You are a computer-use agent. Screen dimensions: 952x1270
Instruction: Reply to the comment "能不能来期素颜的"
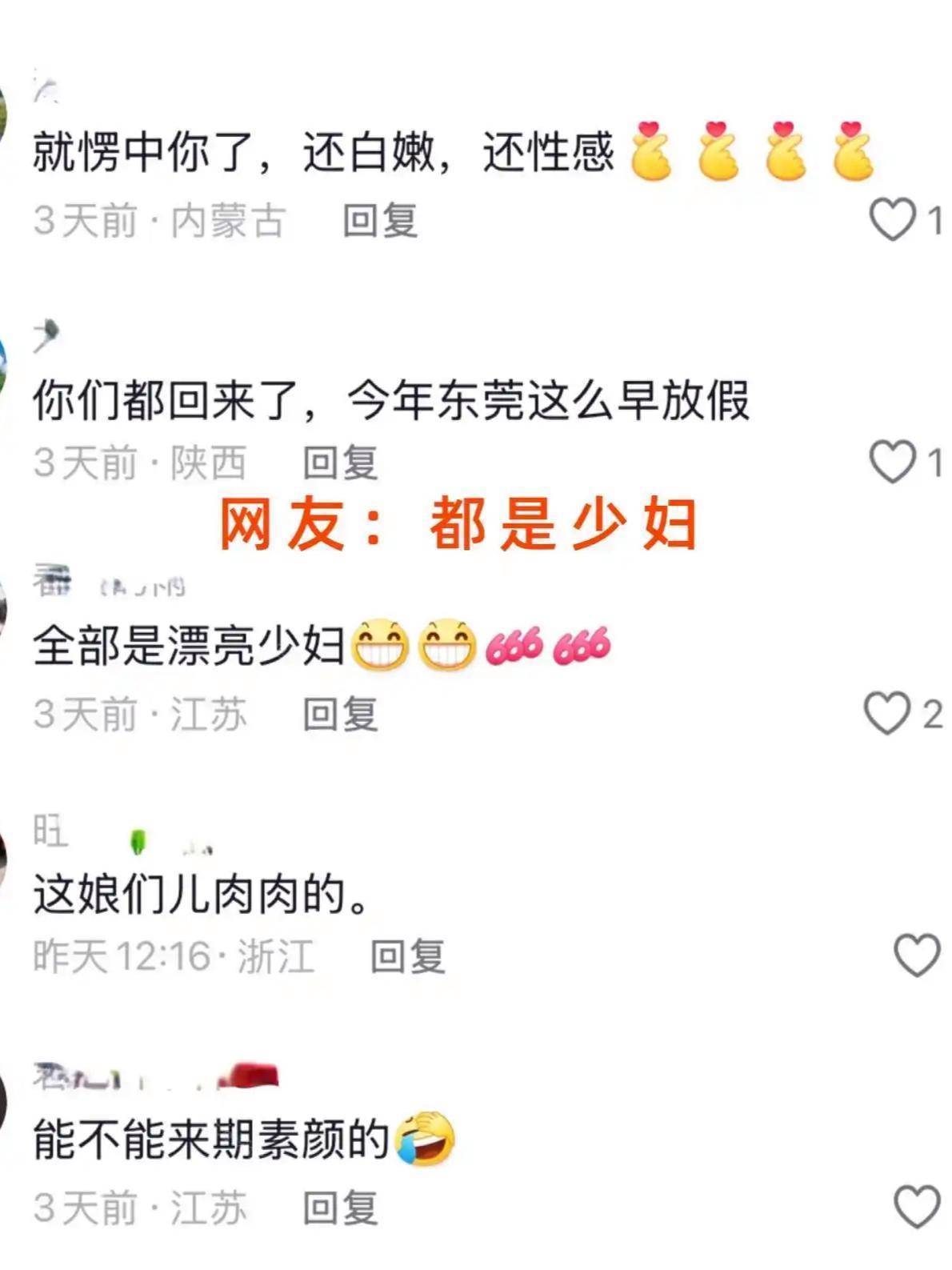tap(340, 1208)
